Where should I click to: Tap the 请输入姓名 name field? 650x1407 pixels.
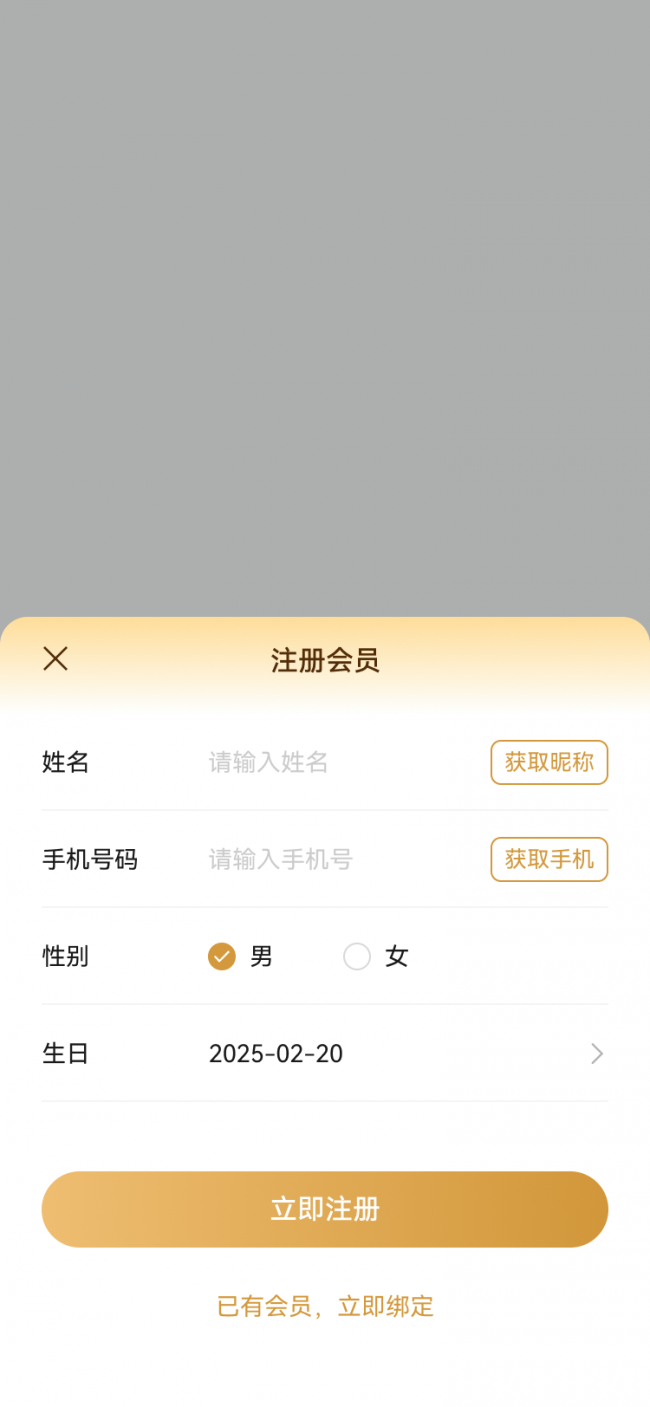click(x=340, y=762)
